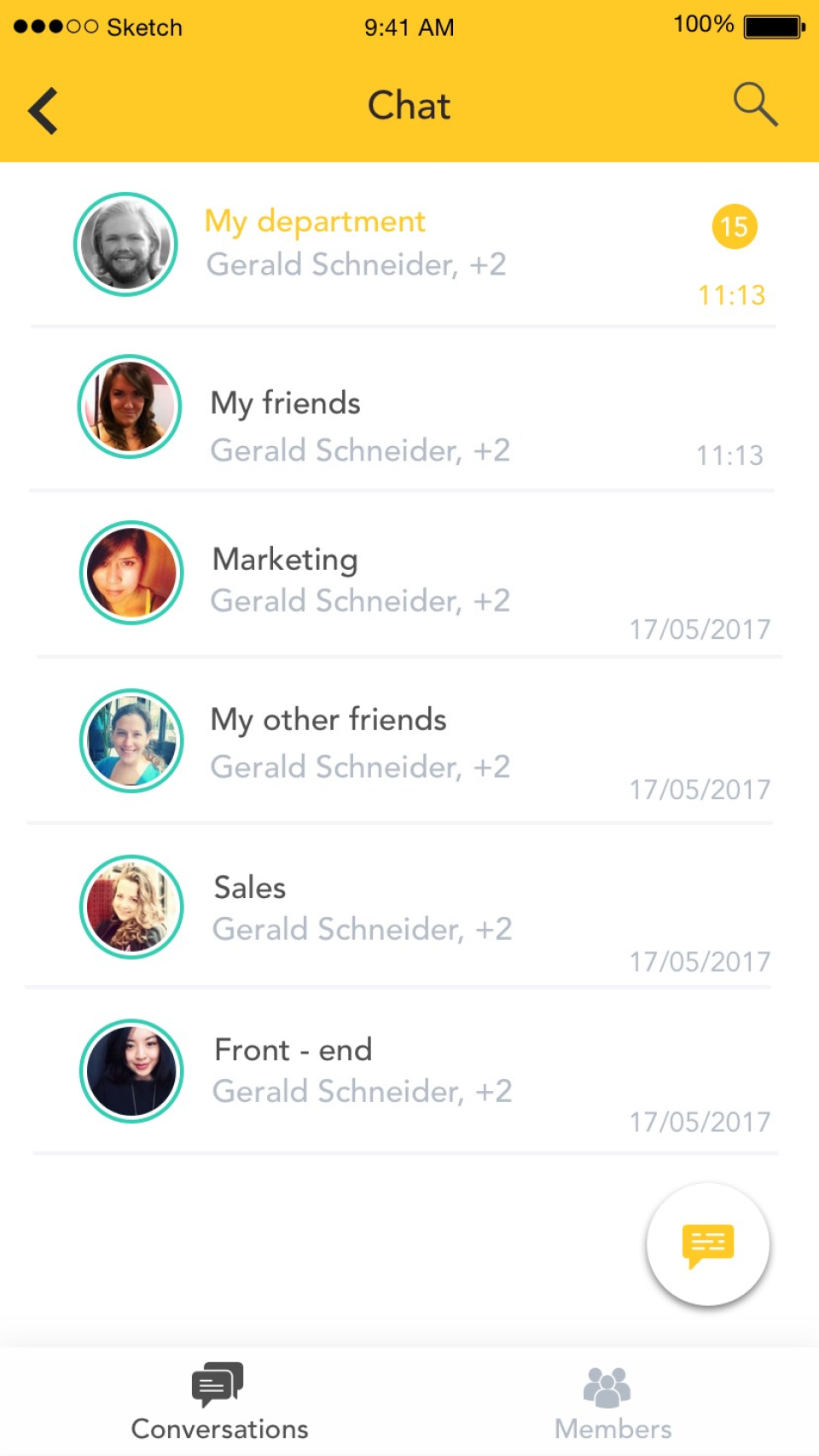
Task: Tap the 17/05/2017 date on Front - end
Action: click(700, 1122)
